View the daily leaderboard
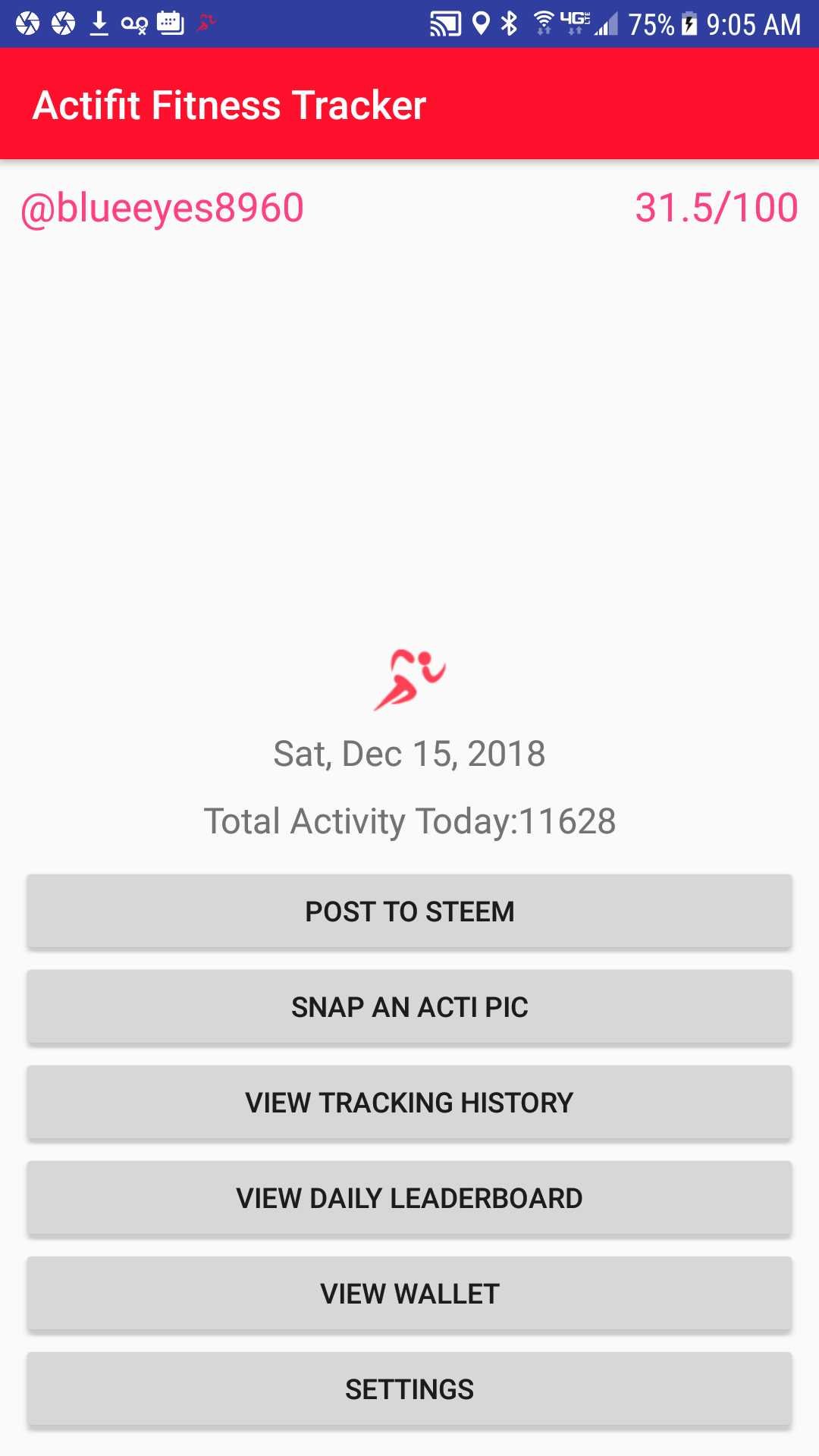Screen dimensions: 819x1456 click(409, 1198)
